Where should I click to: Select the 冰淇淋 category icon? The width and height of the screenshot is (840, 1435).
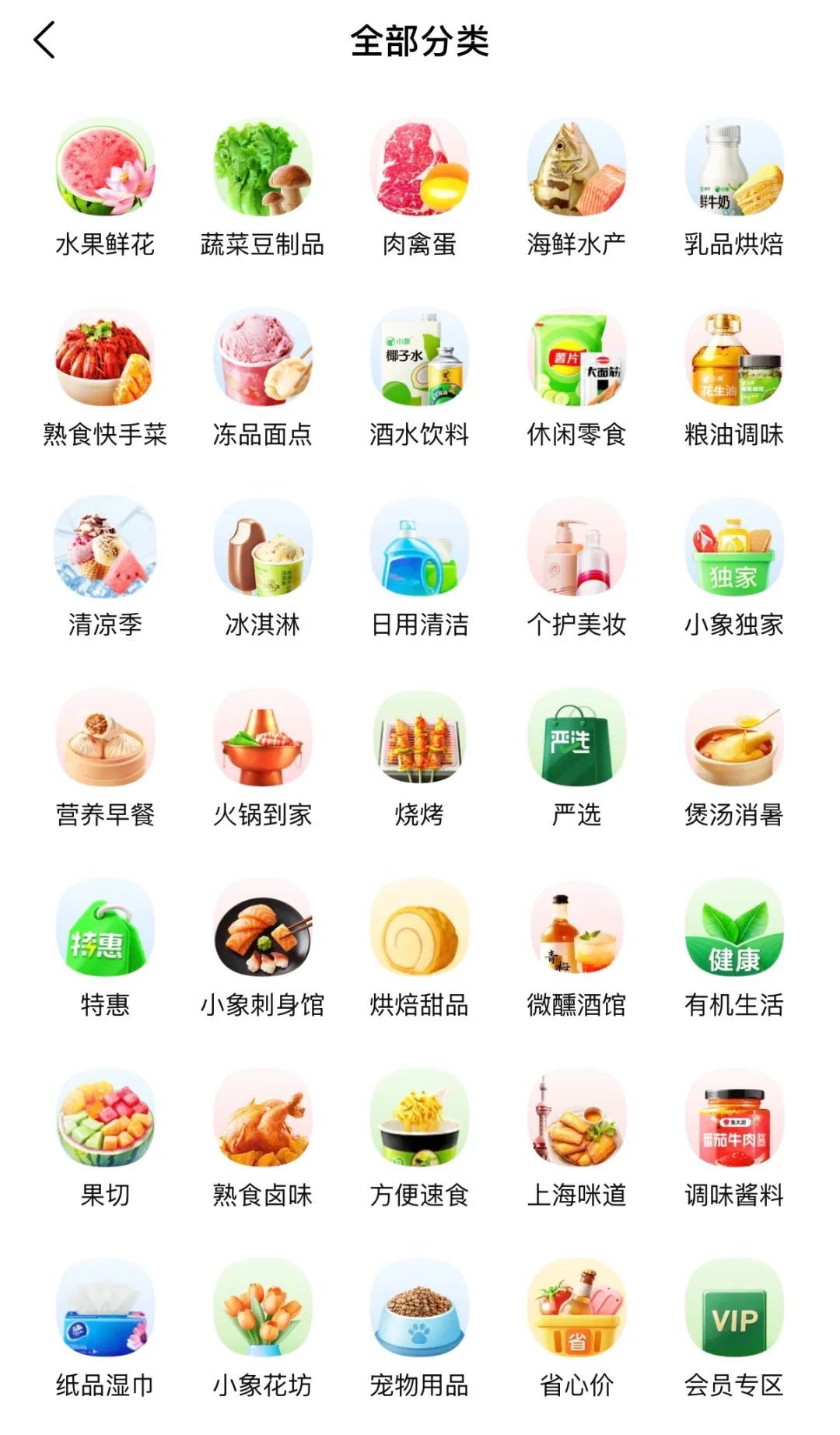263,555
